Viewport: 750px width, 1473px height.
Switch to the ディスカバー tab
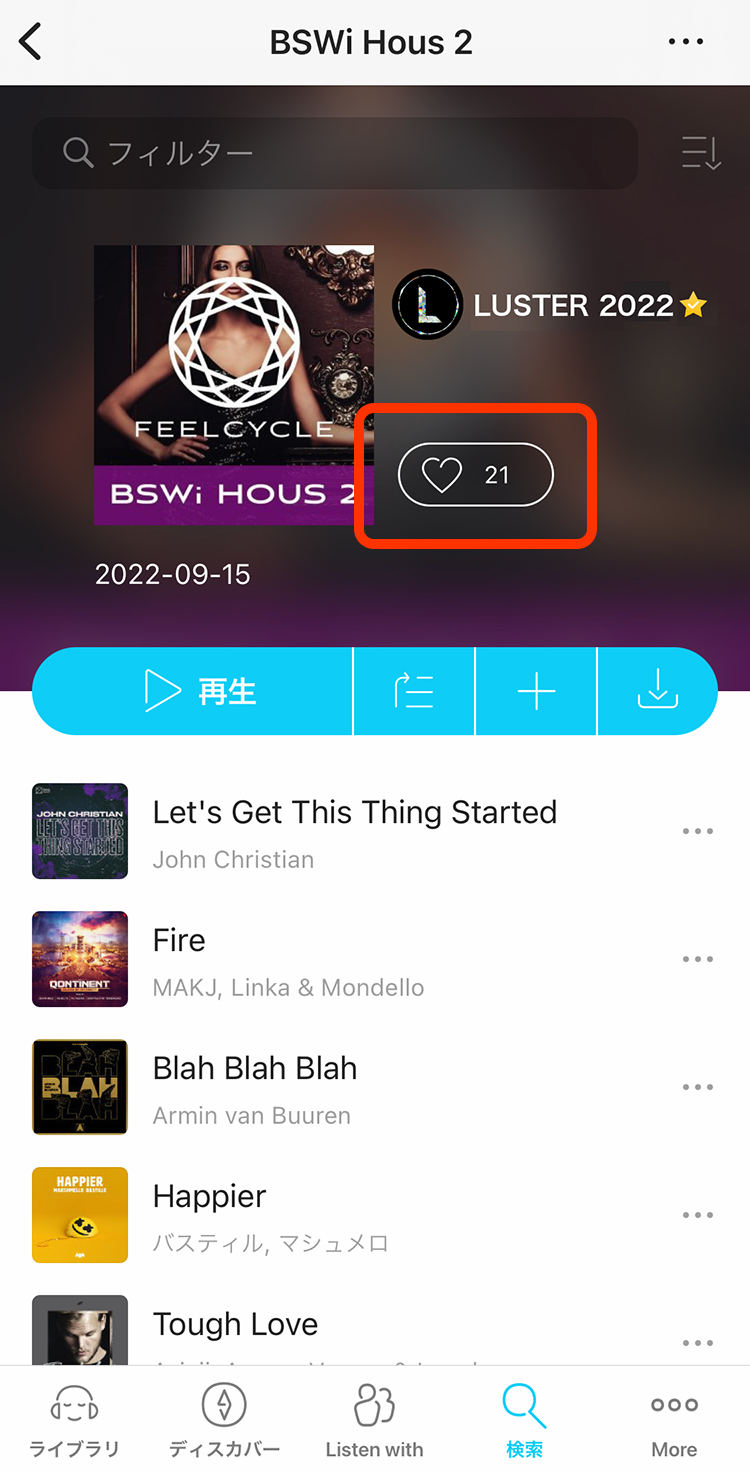coord(224,1421)
